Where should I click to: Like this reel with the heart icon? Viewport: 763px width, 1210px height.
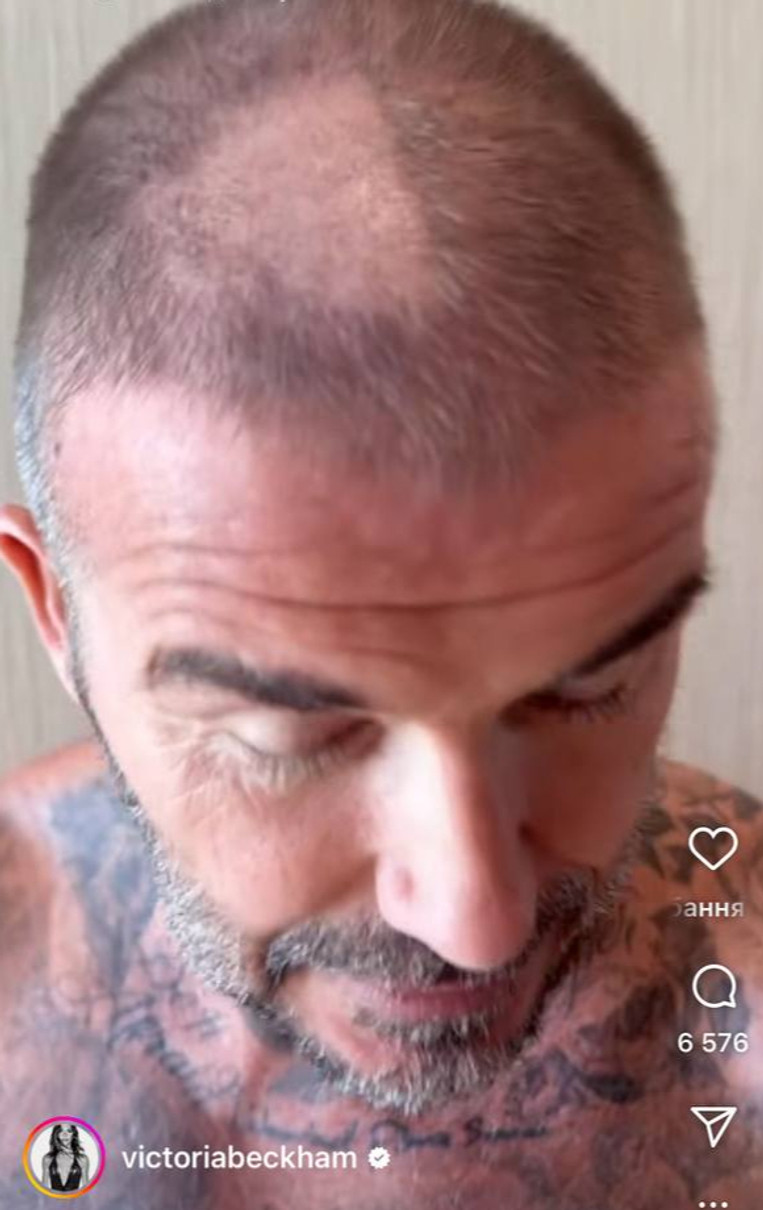(713, 848)
